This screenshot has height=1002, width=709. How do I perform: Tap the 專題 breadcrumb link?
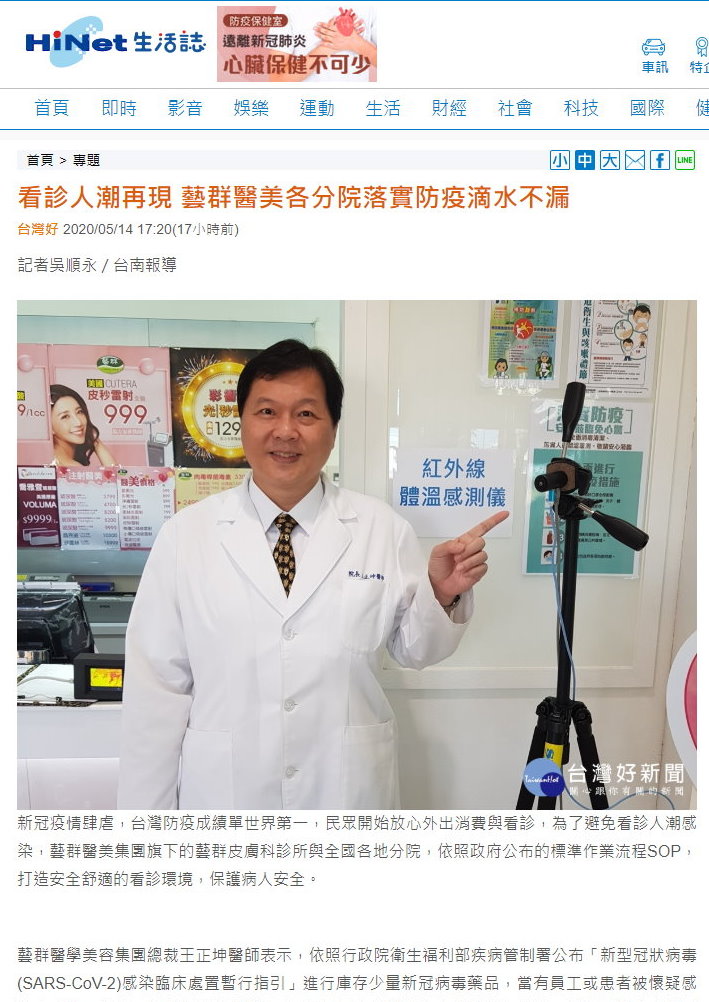click(x=86, y=160)
